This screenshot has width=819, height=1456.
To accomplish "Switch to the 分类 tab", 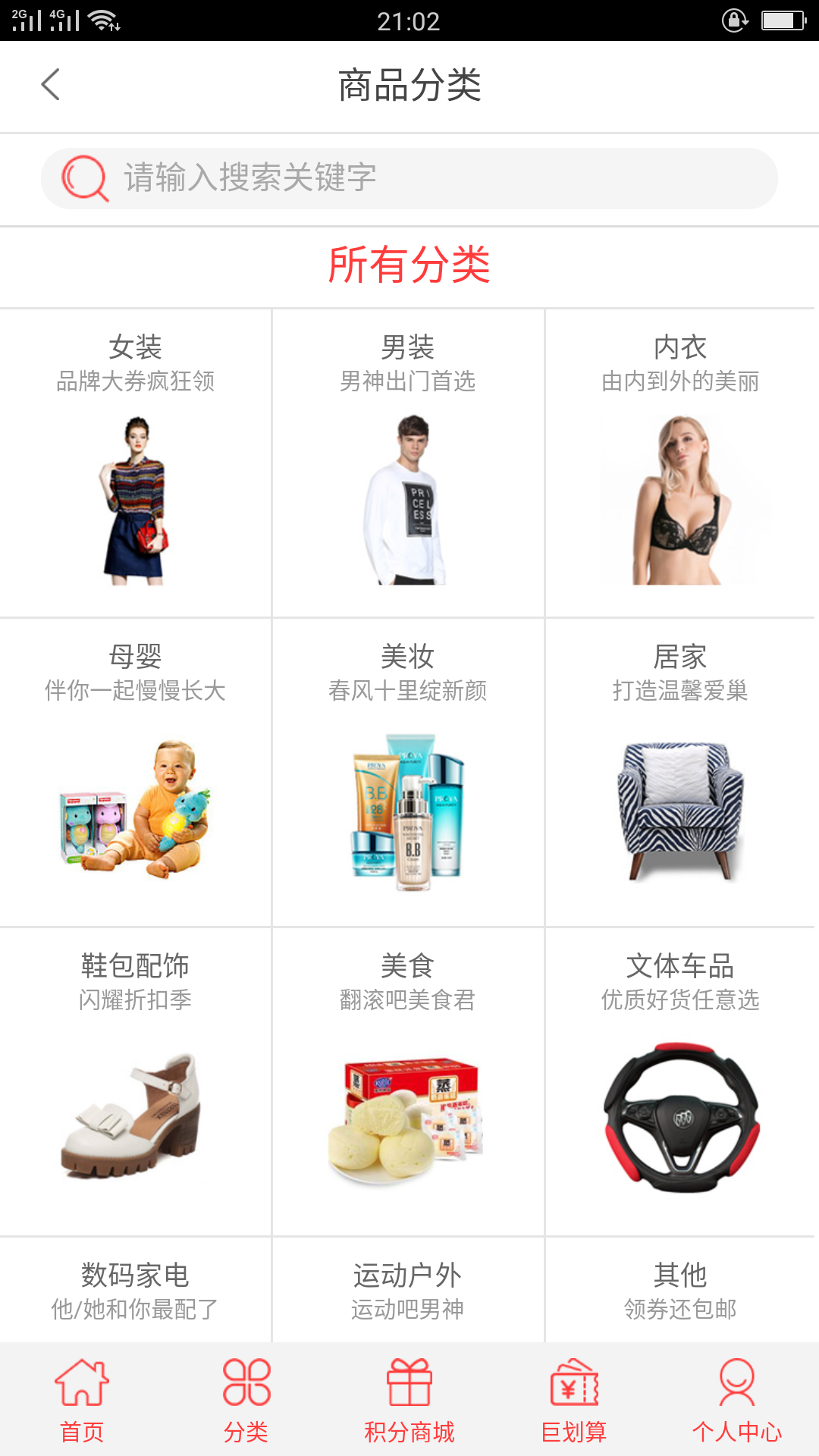I will tap(246, 1400).
